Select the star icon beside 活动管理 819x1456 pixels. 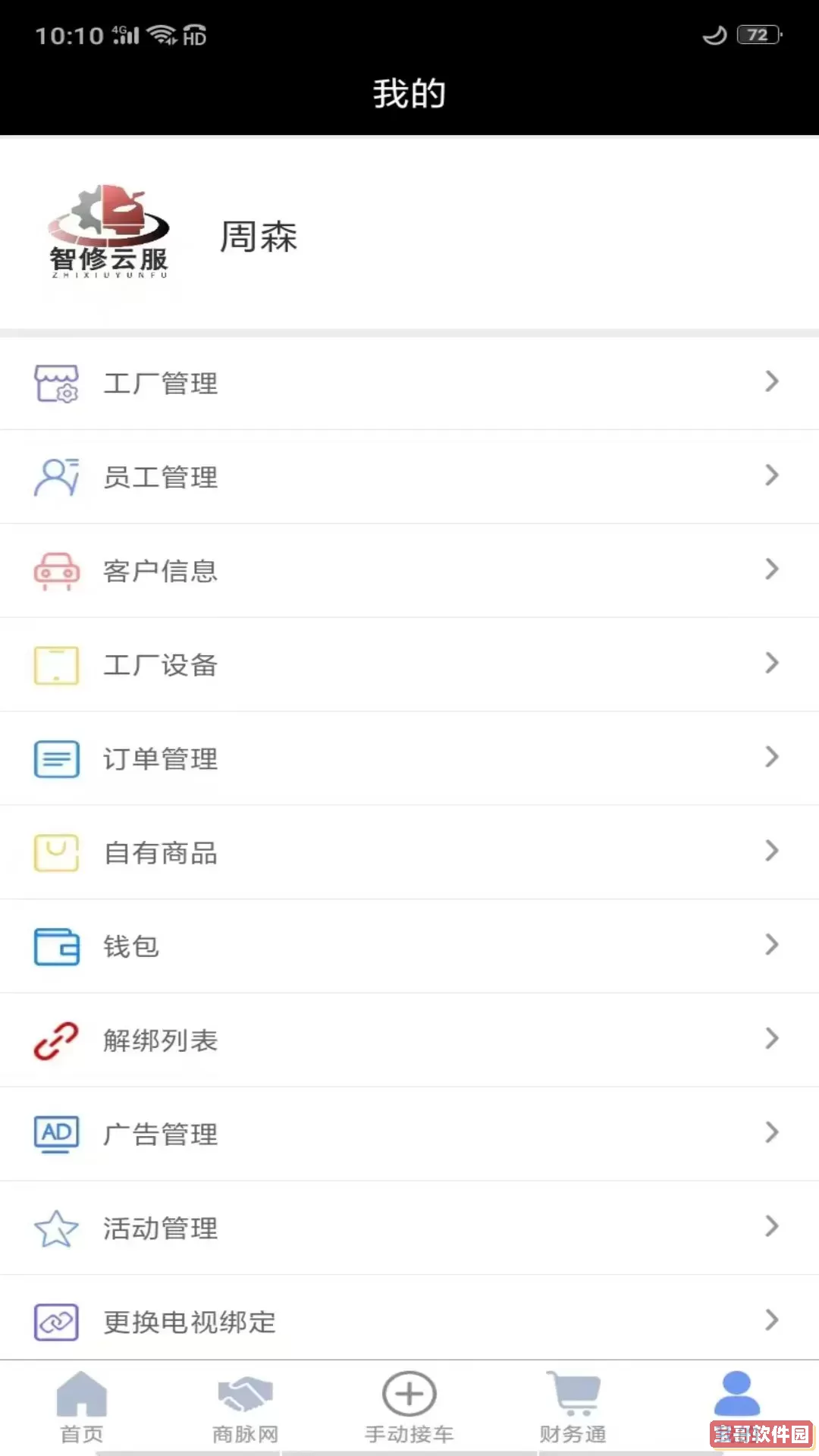click(x=56, y=1228)
